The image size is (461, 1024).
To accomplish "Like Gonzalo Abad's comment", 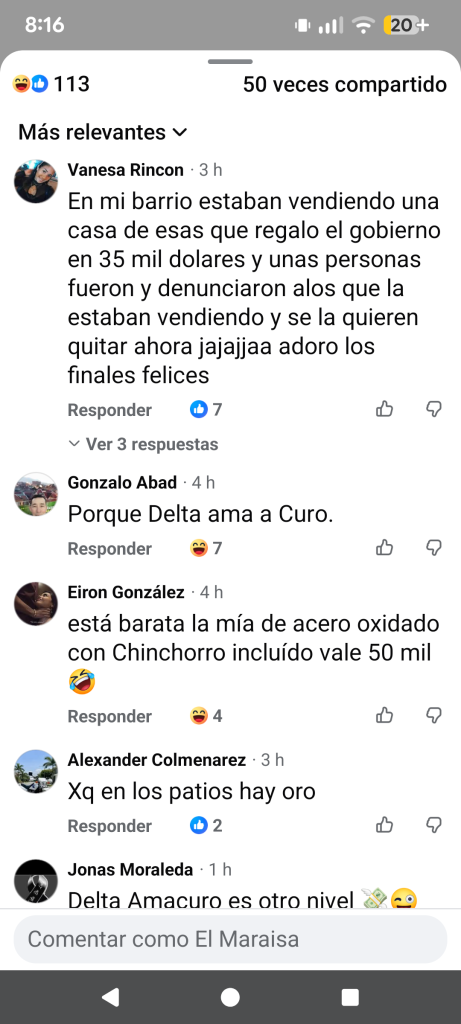I will point(385,548).
